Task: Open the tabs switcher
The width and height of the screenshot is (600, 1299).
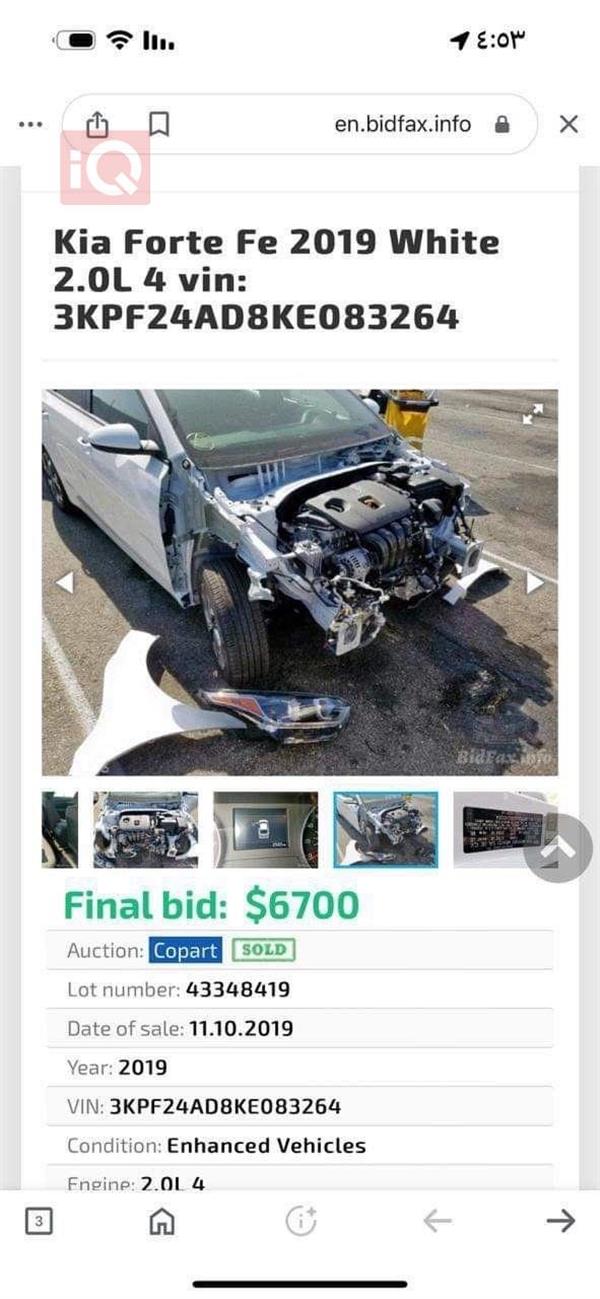Action: [38, 1220]
